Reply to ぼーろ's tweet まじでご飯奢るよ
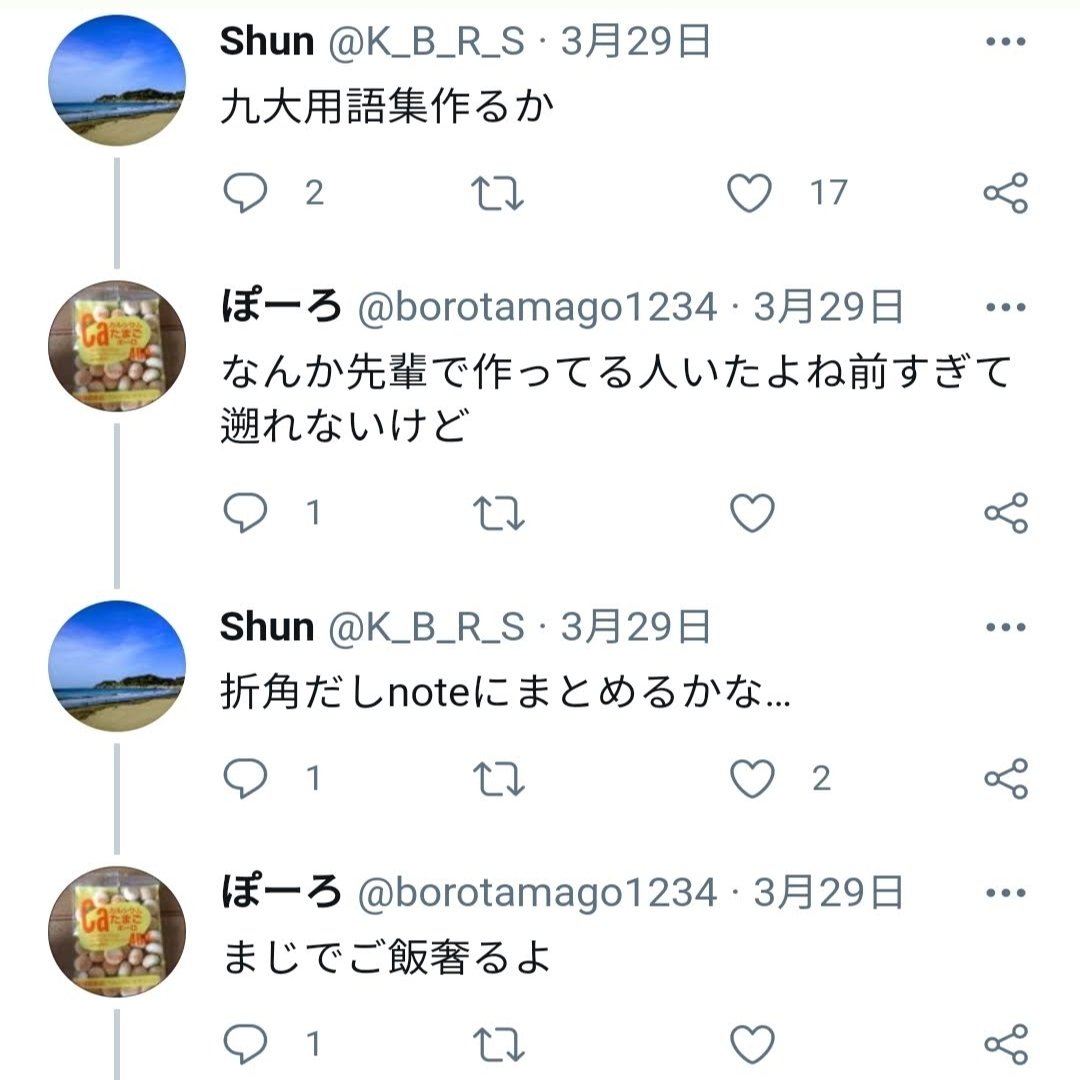 (x=245, y=1044)
